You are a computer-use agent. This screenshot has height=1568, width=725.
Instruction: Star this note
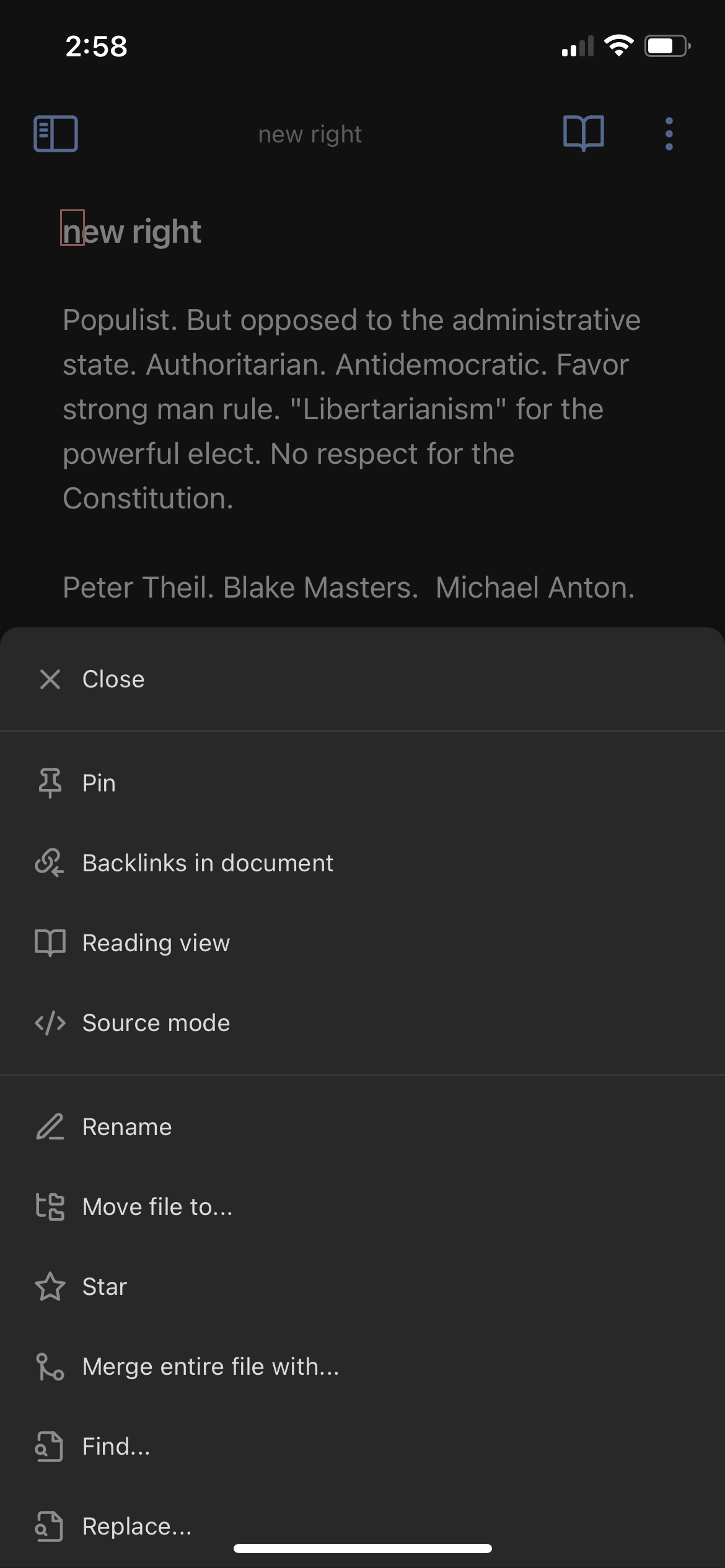click(362, 1287)
